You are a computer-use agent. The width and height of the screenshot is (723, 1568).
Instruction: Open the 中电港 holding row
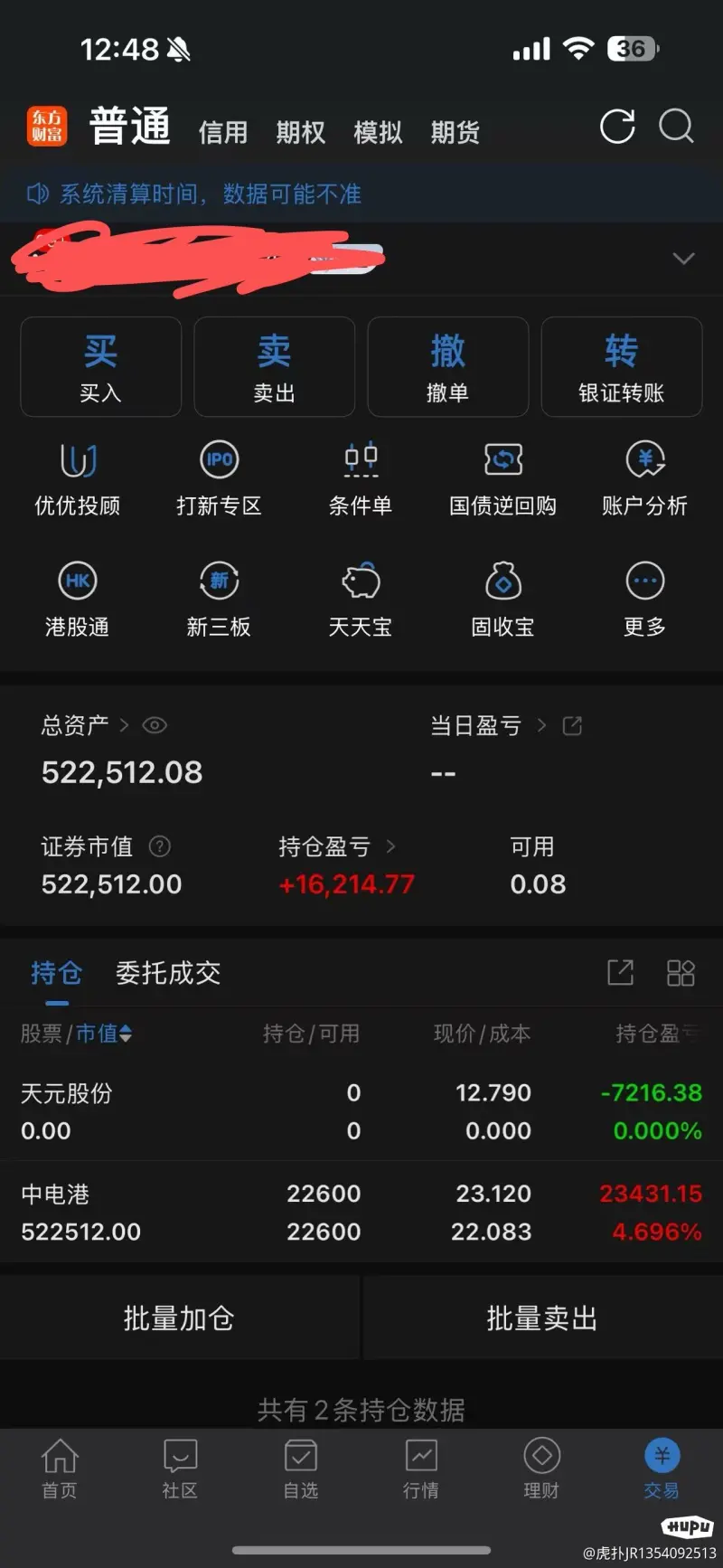pos(361,1213)
